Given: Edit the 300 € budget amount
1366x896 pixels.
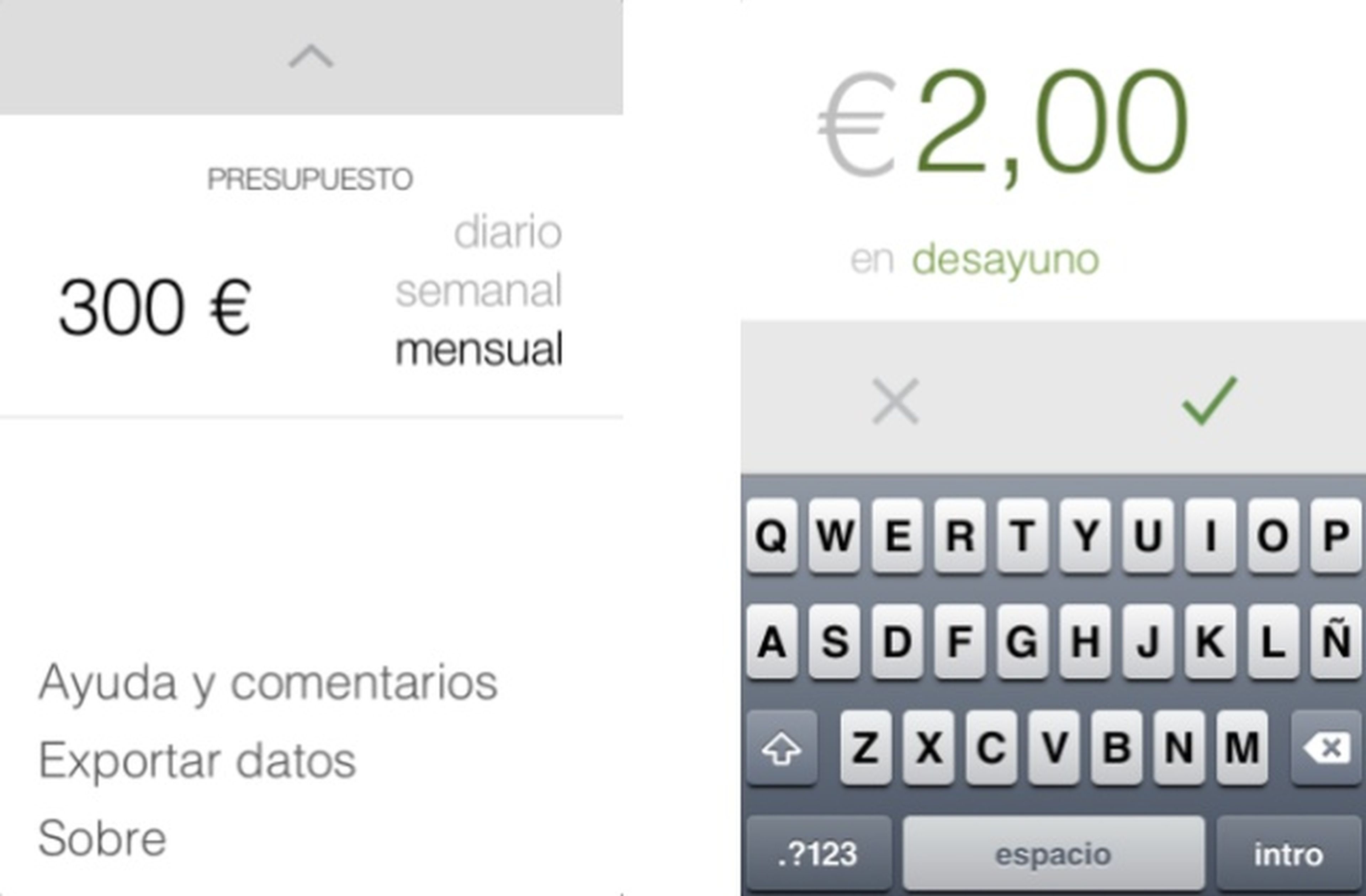Looking at the screenshot, I should click(155, 308).
